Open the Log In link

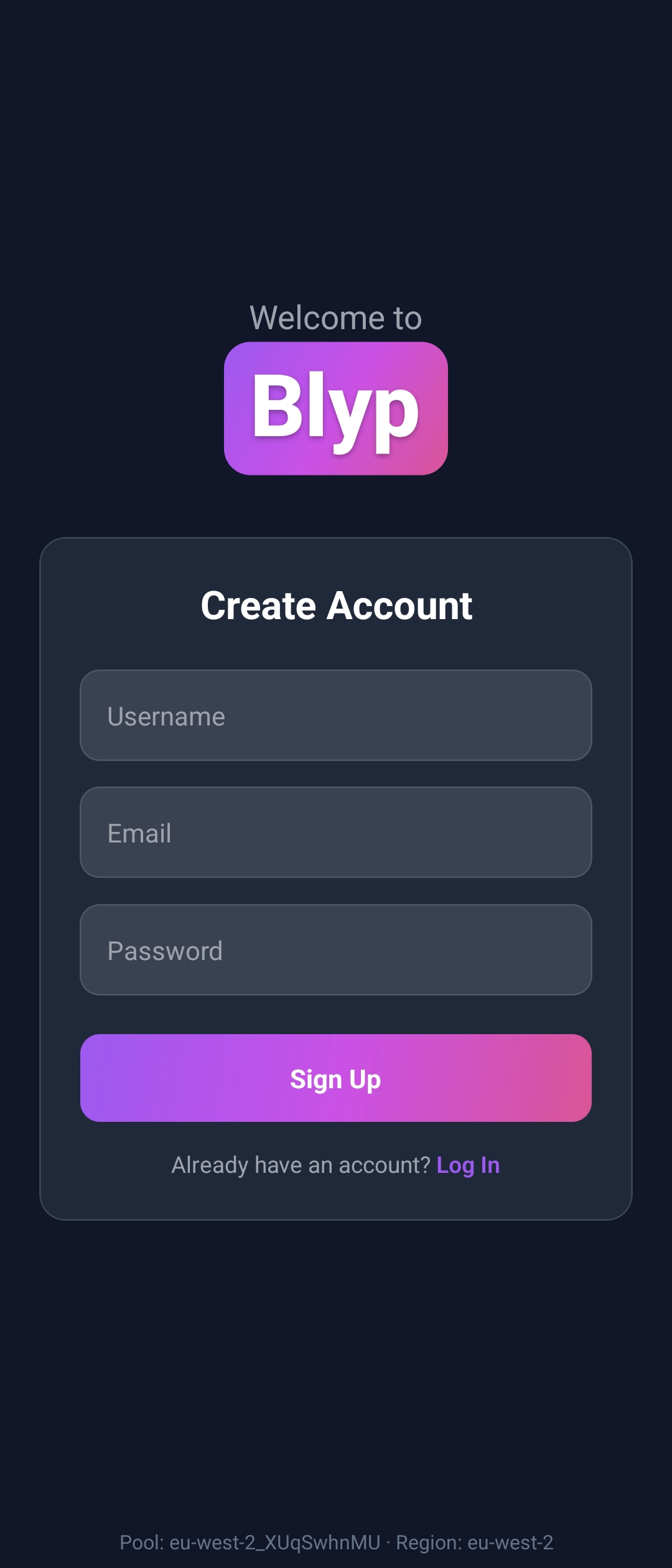click(467, 1164)
